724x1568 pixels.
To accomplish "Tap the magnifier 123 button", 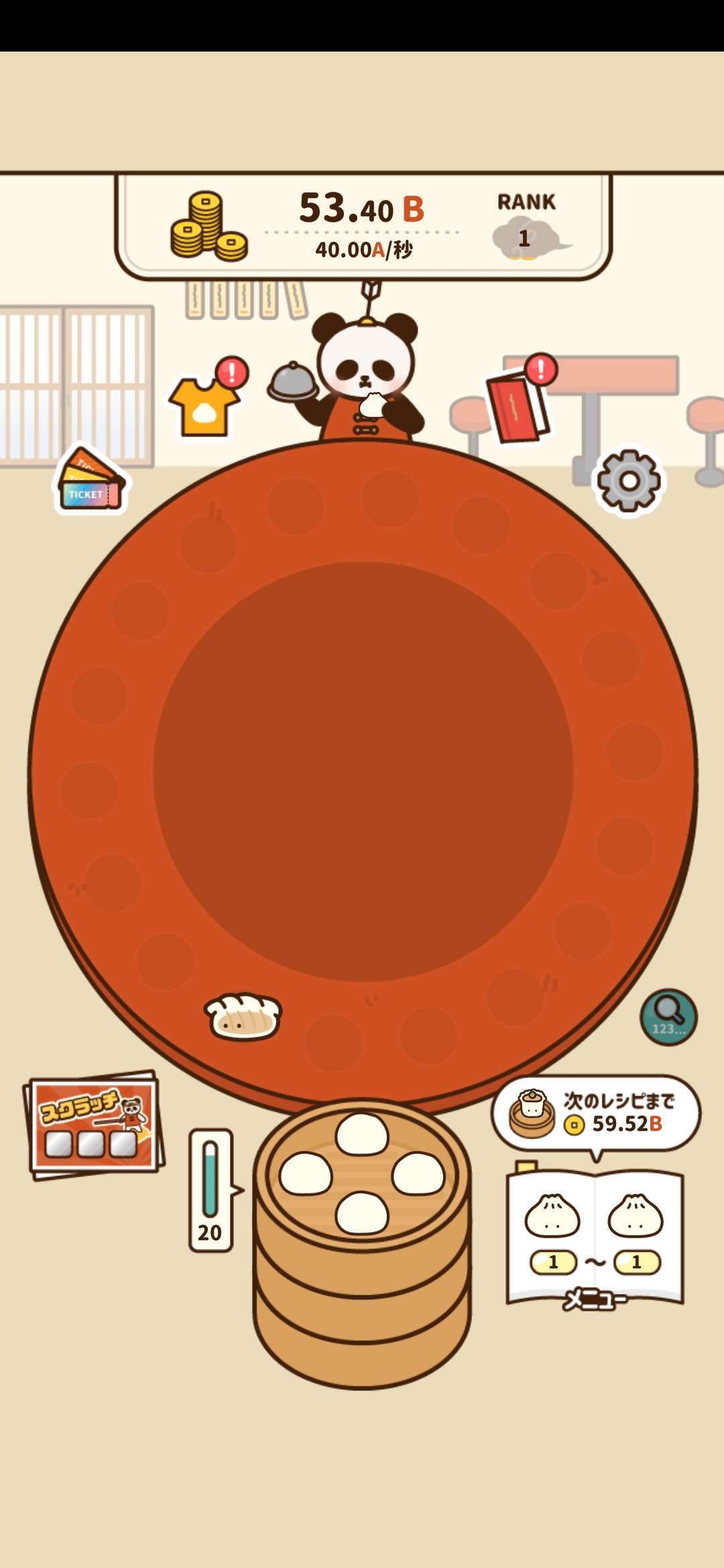I will 668,1017.
